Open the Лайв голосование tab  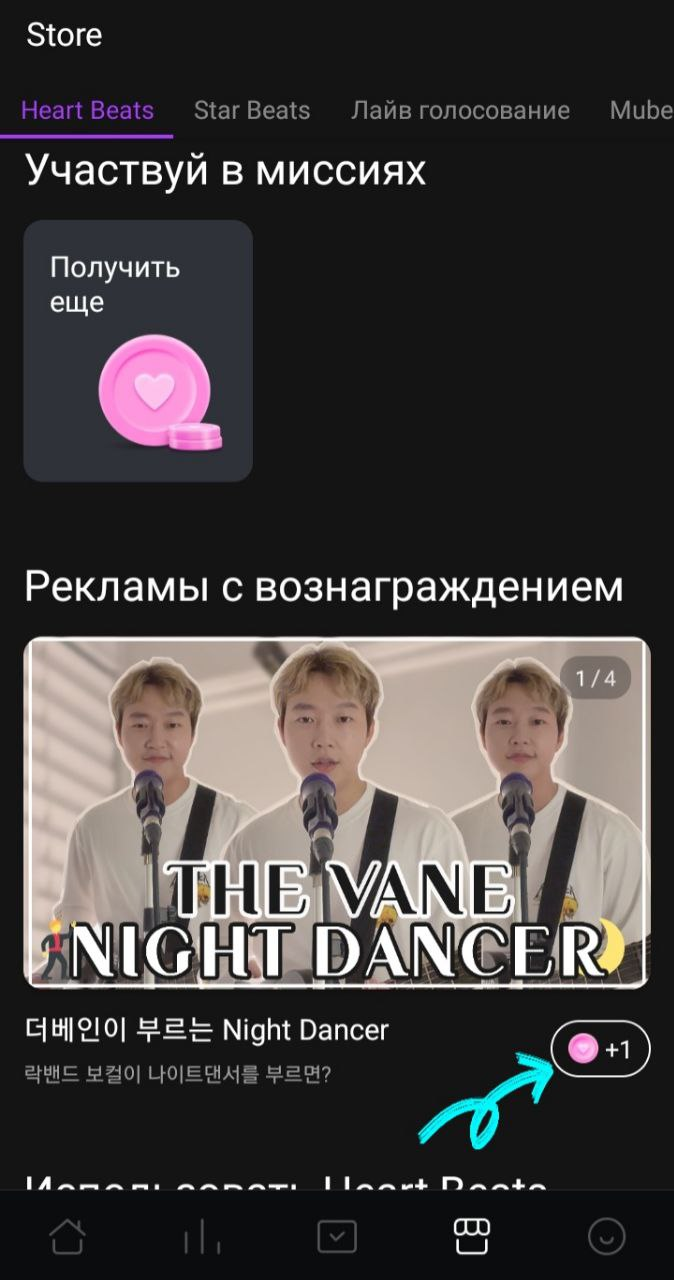460,110
